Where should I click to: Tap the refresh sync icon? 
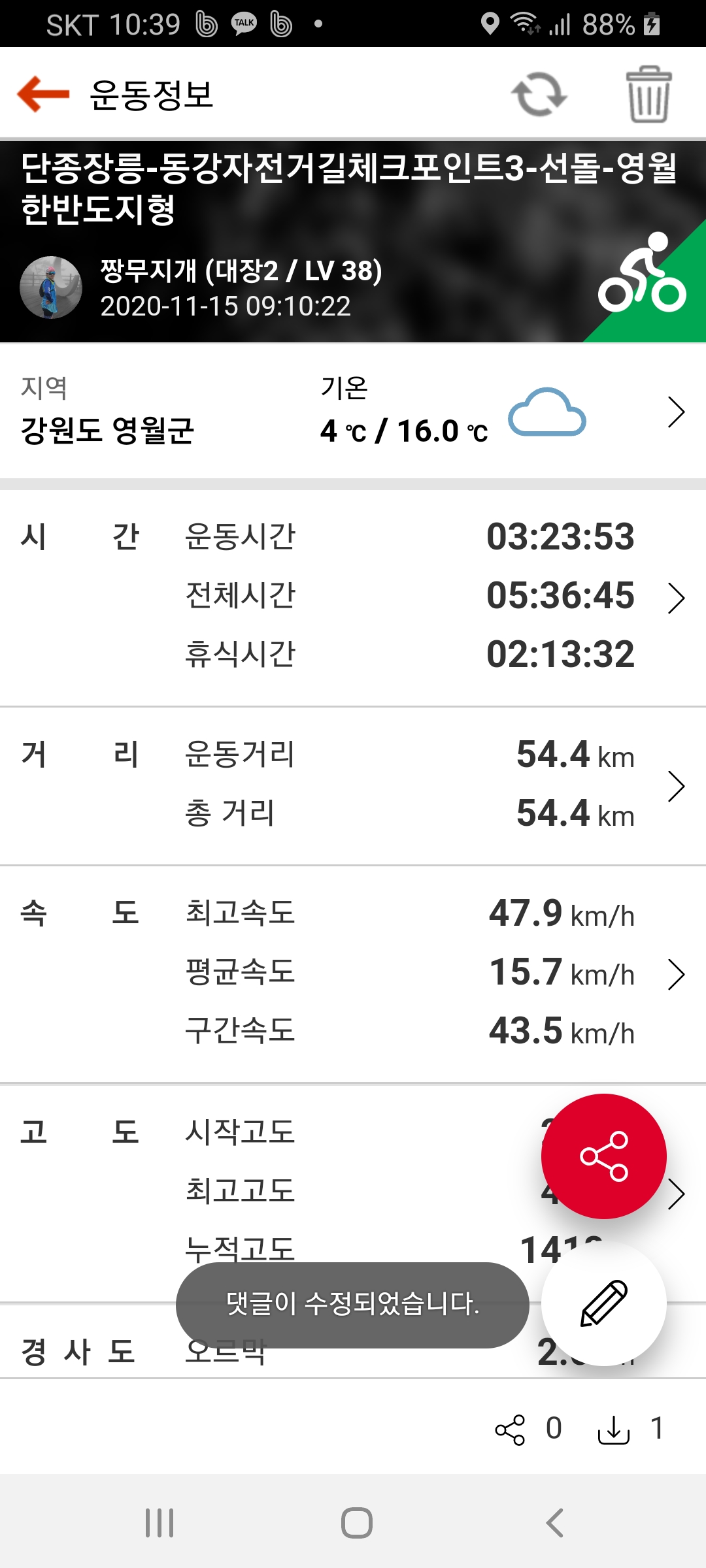pos(539,95)
